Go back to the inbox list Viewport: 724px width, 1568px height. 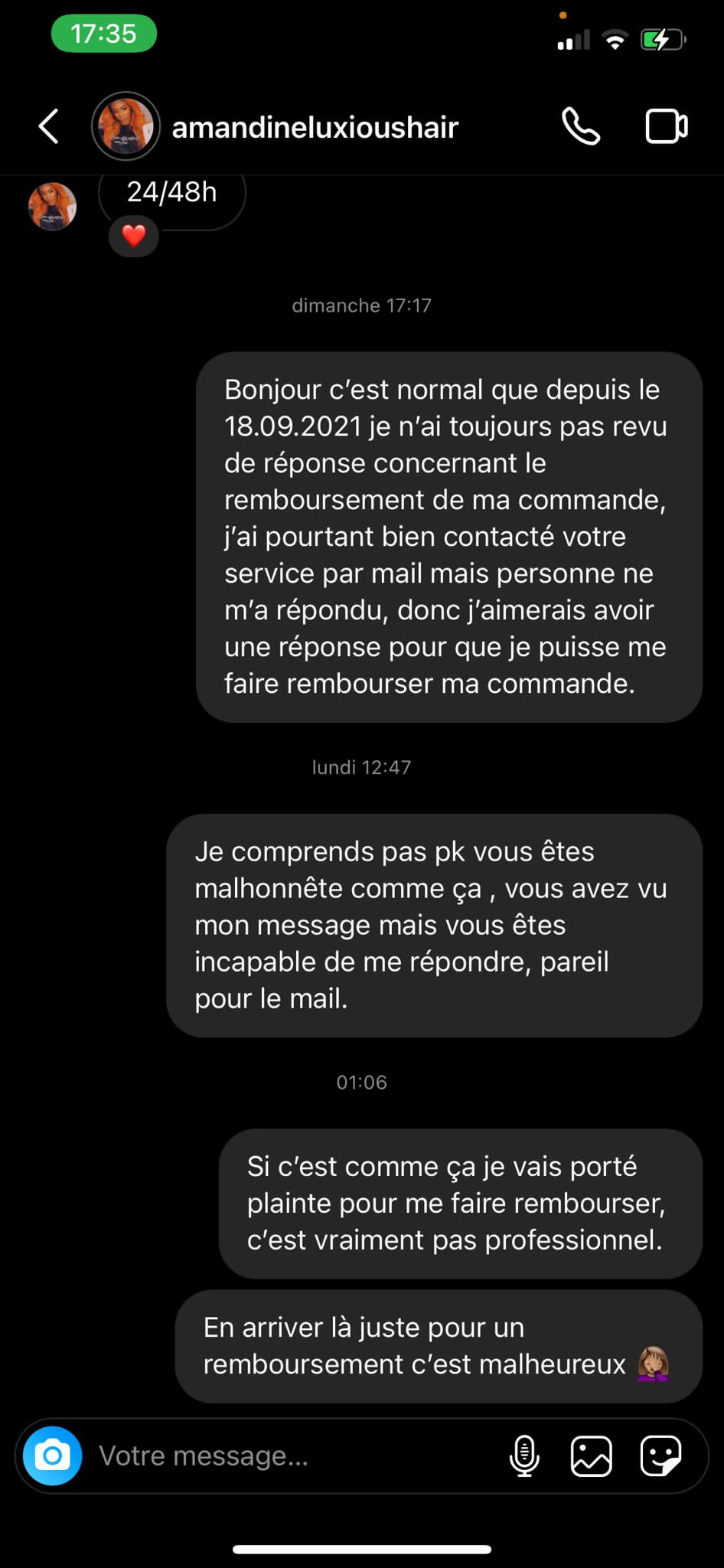click(49, 126)
